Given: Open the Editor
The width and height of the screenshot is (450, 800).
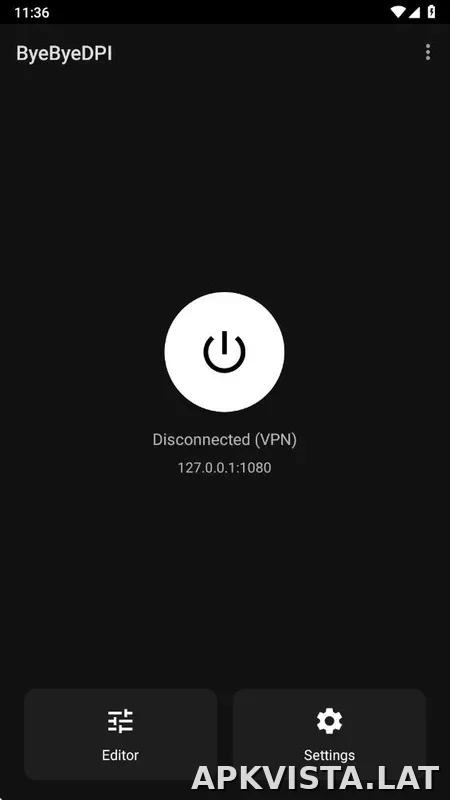Looking at the screenshot, I should 120,734.
